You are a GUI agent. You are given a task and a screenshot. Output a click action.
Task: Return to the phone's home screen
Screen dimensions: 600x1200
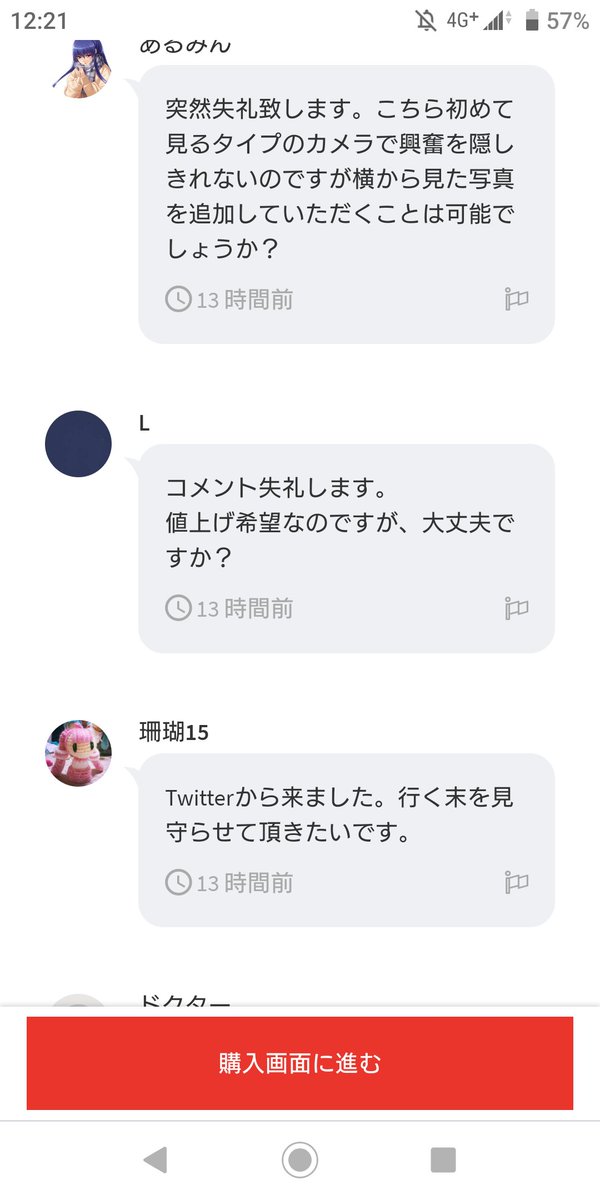tap(299, 1160)
